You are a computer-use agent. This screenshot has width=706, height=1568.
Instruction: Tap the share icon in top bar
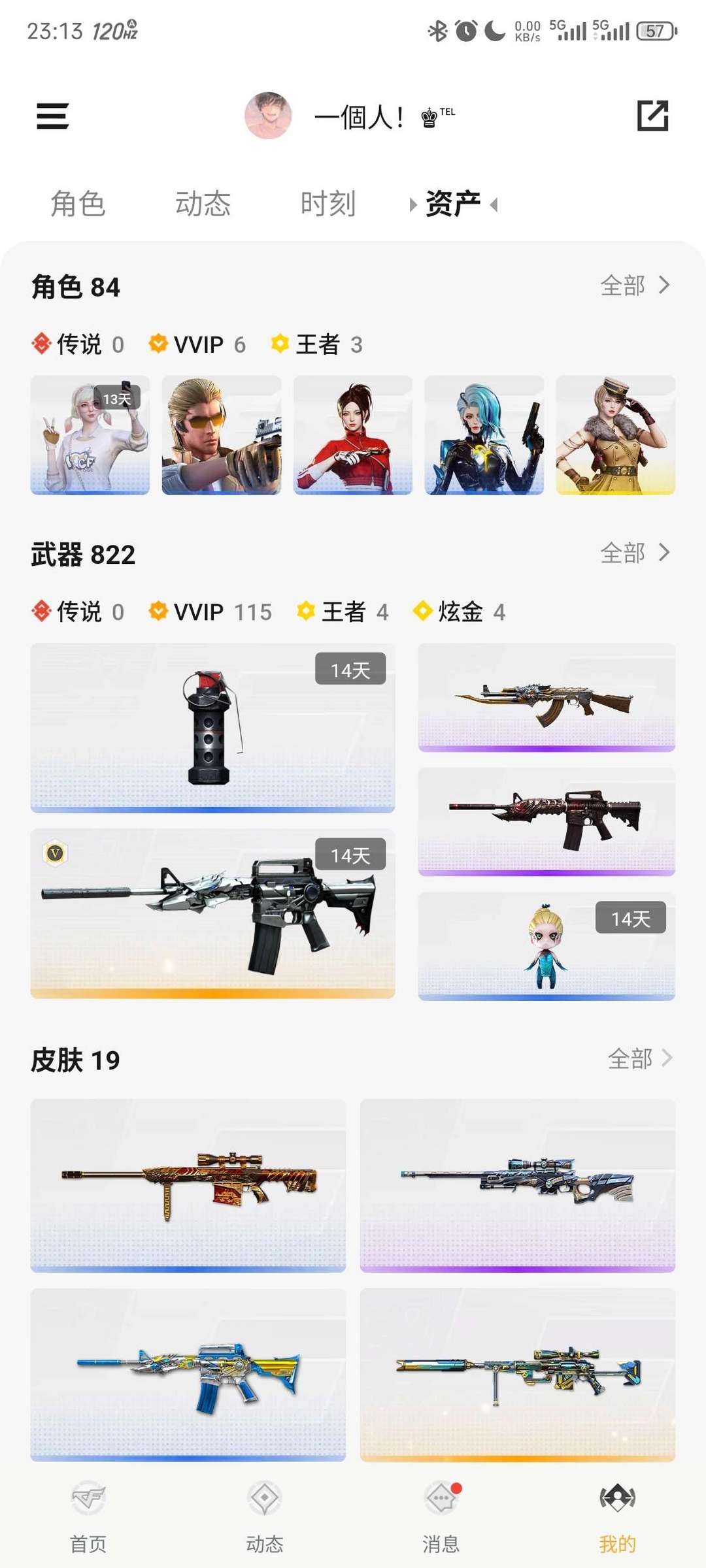652,116
